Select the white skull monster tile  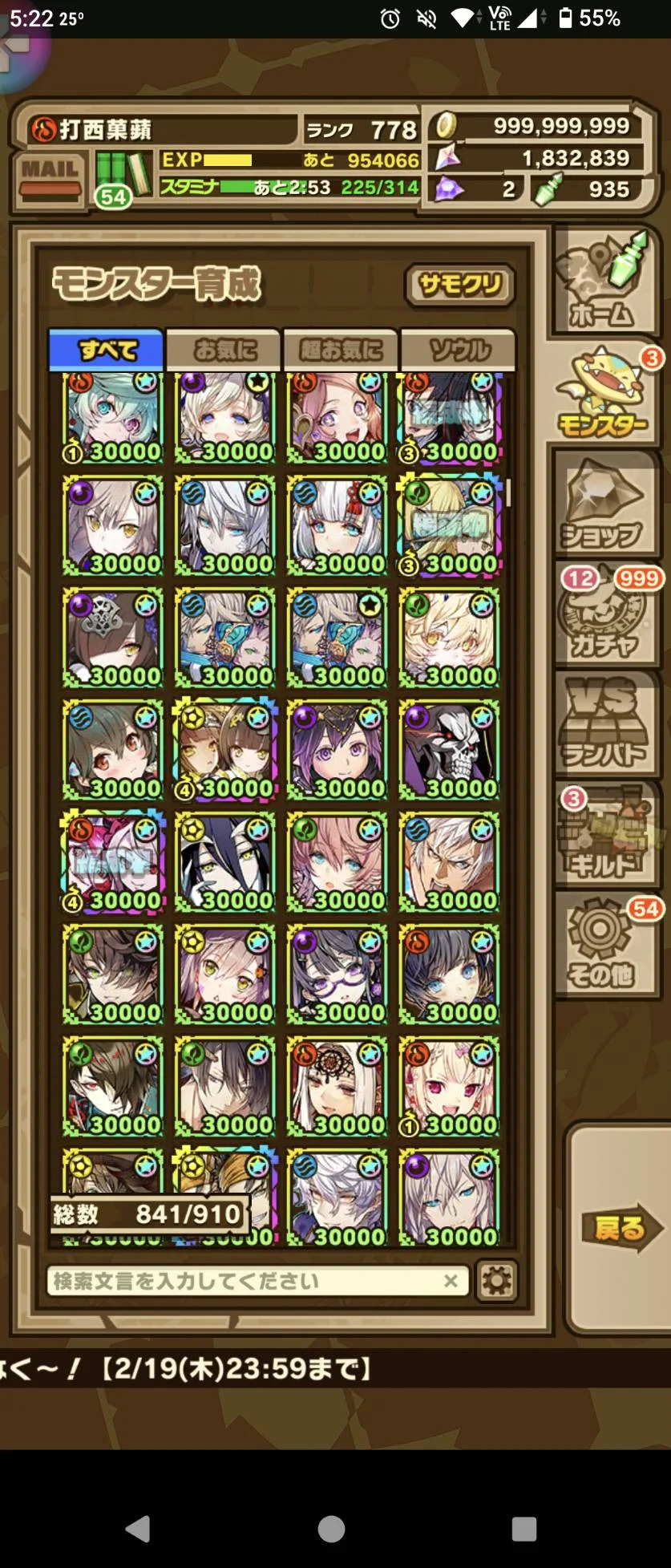(449, 750)
